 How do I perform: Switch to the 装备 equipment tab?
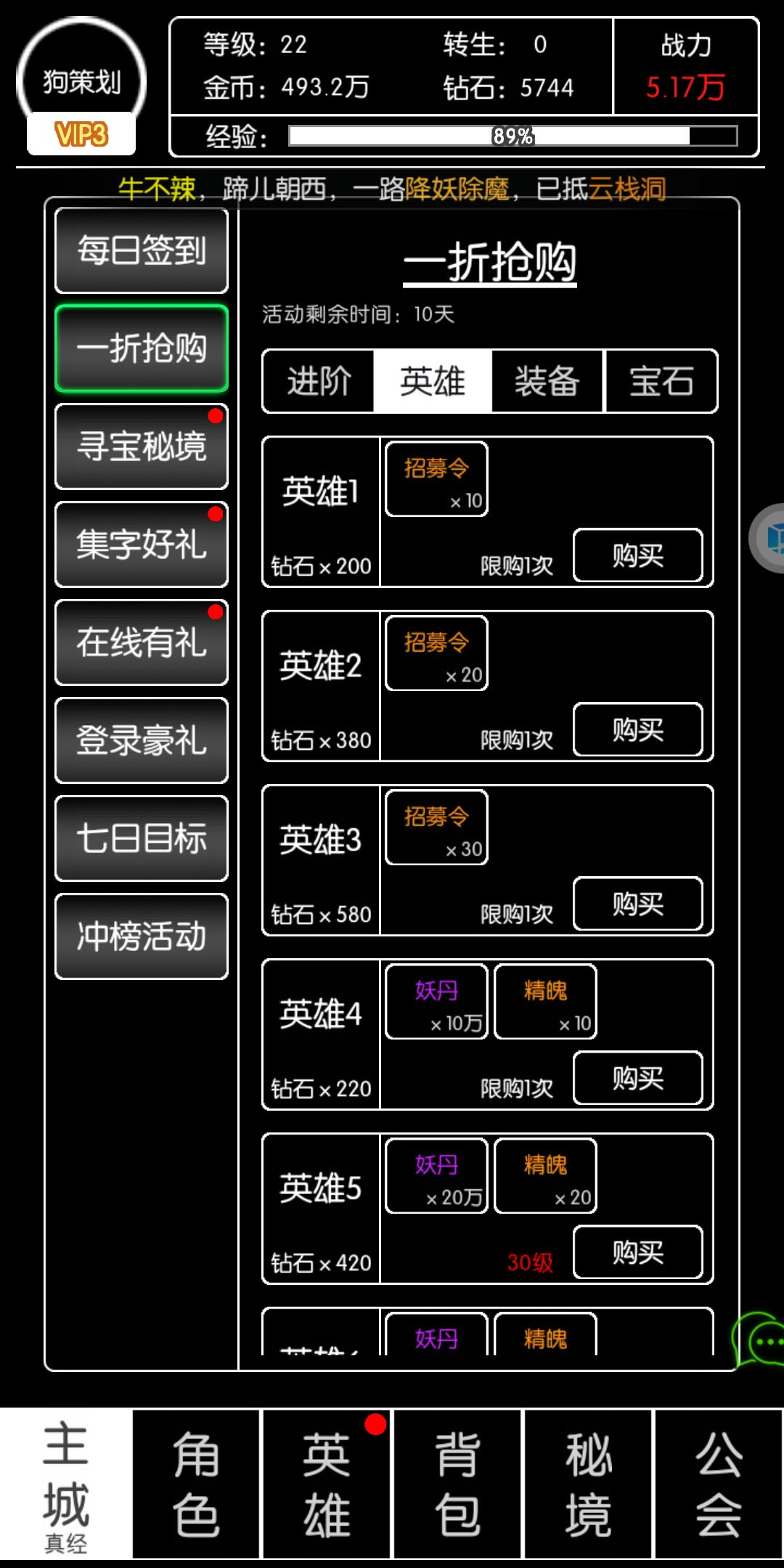point(547,381)
